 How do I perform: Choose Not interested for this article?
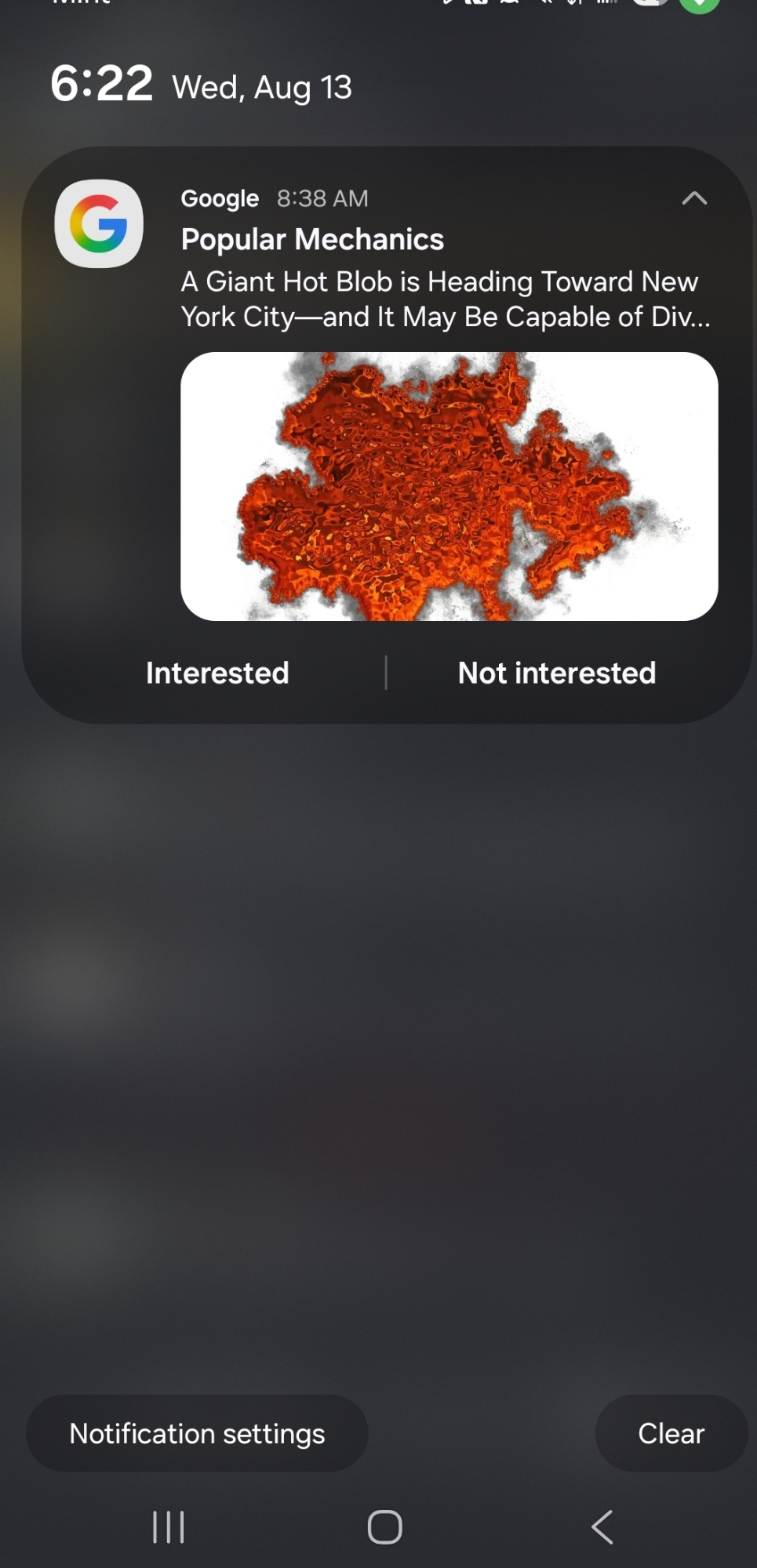point(556,673)
